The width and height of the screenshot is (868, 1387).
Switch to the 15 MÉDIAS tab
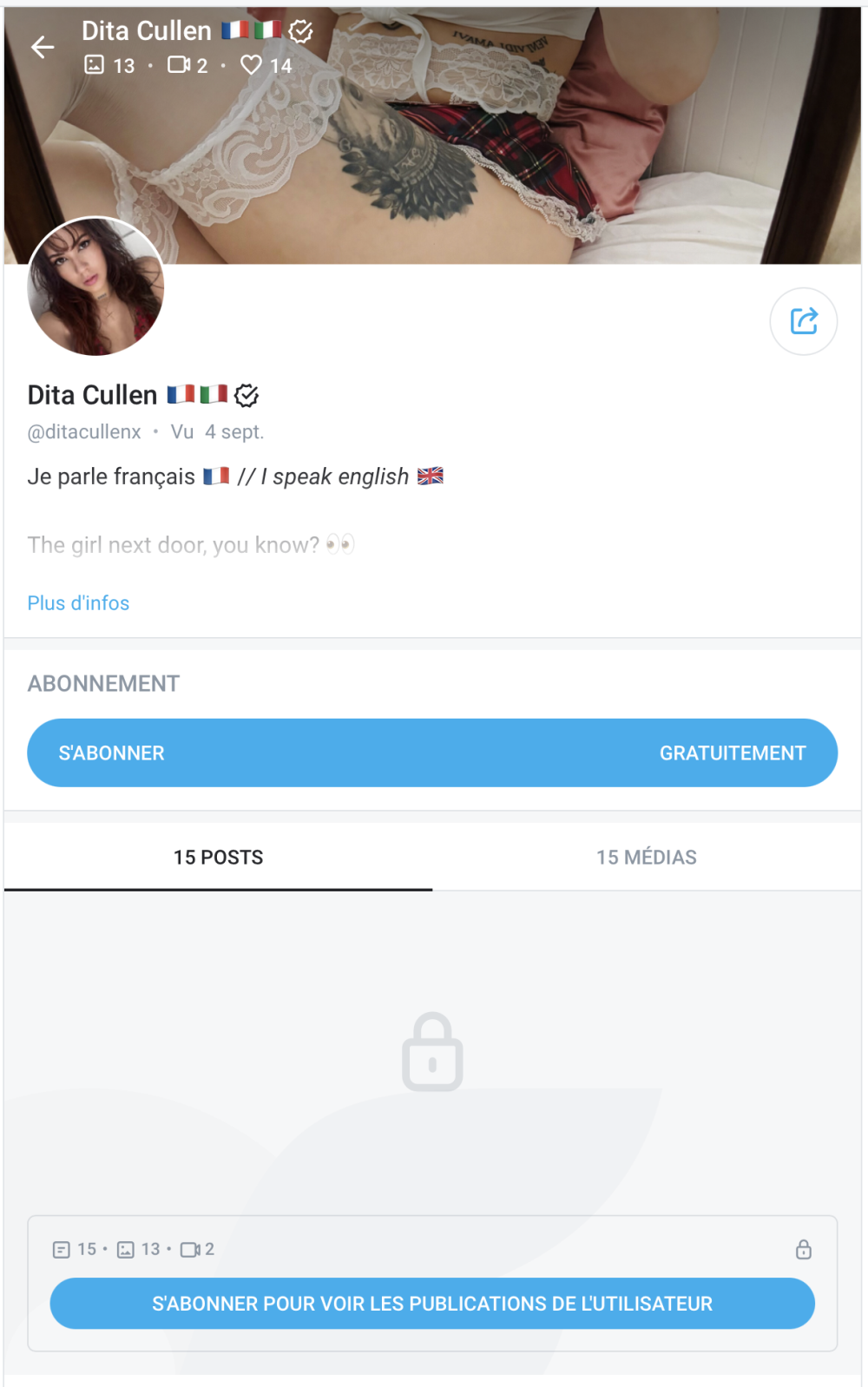coord(646,857)
